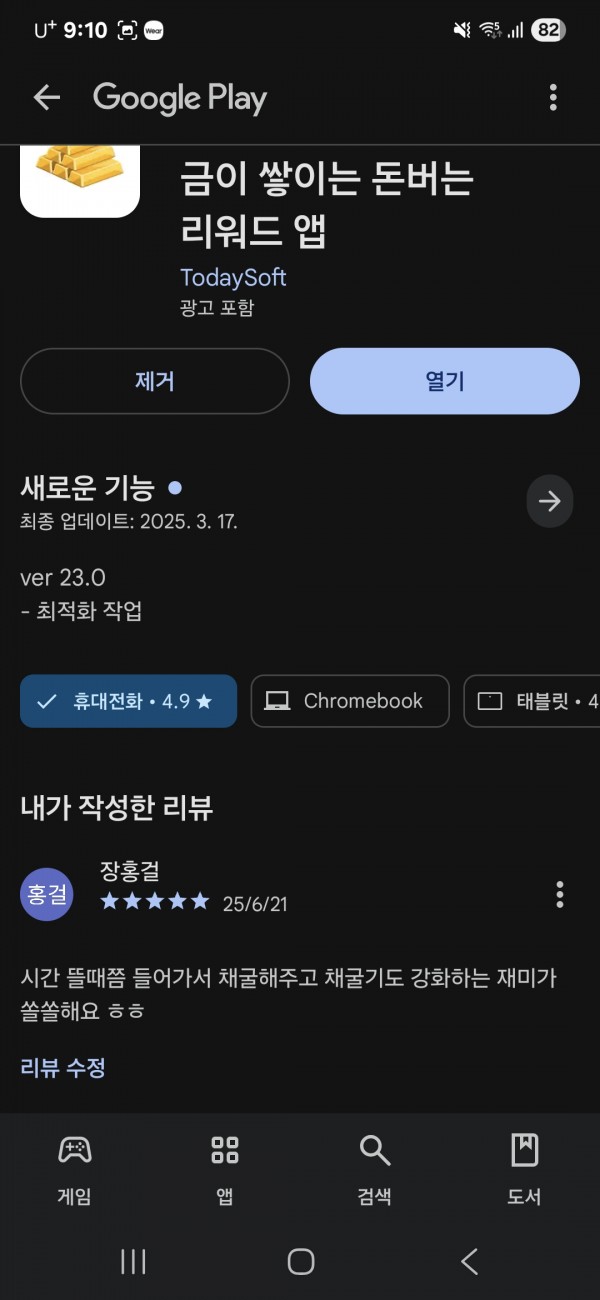Tap the system home button
This screenshot has height=1300, width=600.
300,1262
